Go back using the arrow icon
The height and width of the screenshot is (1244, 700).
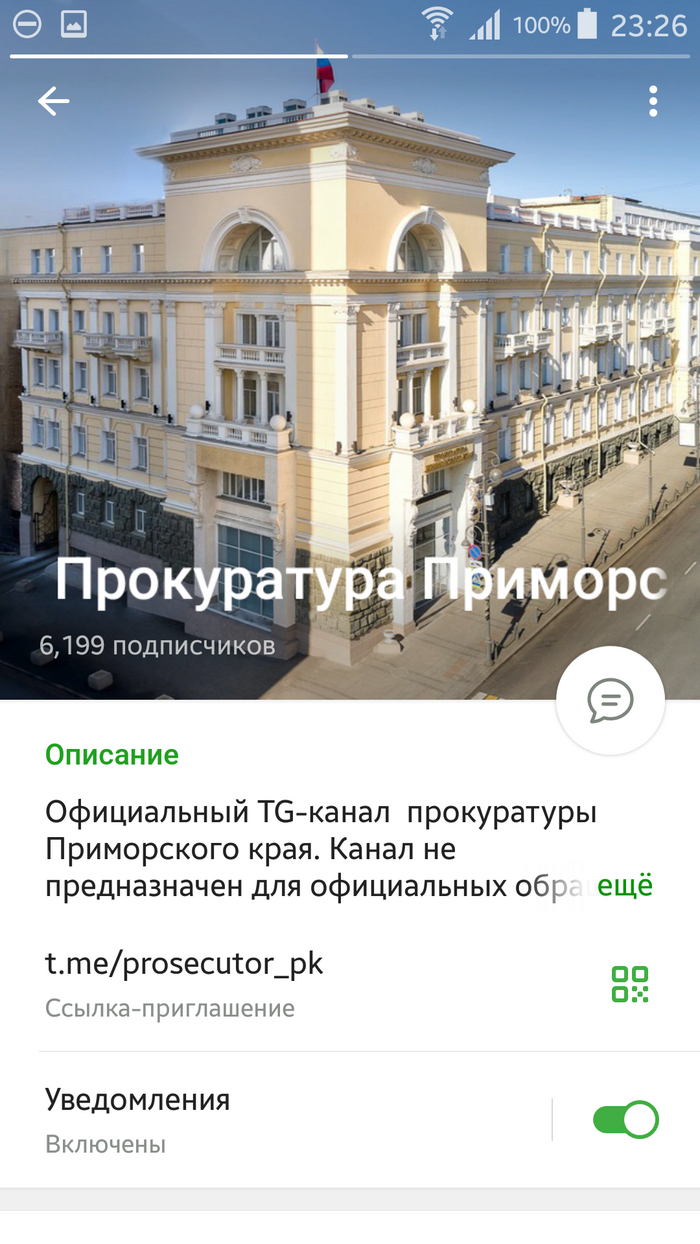click(x=54, y=101)
